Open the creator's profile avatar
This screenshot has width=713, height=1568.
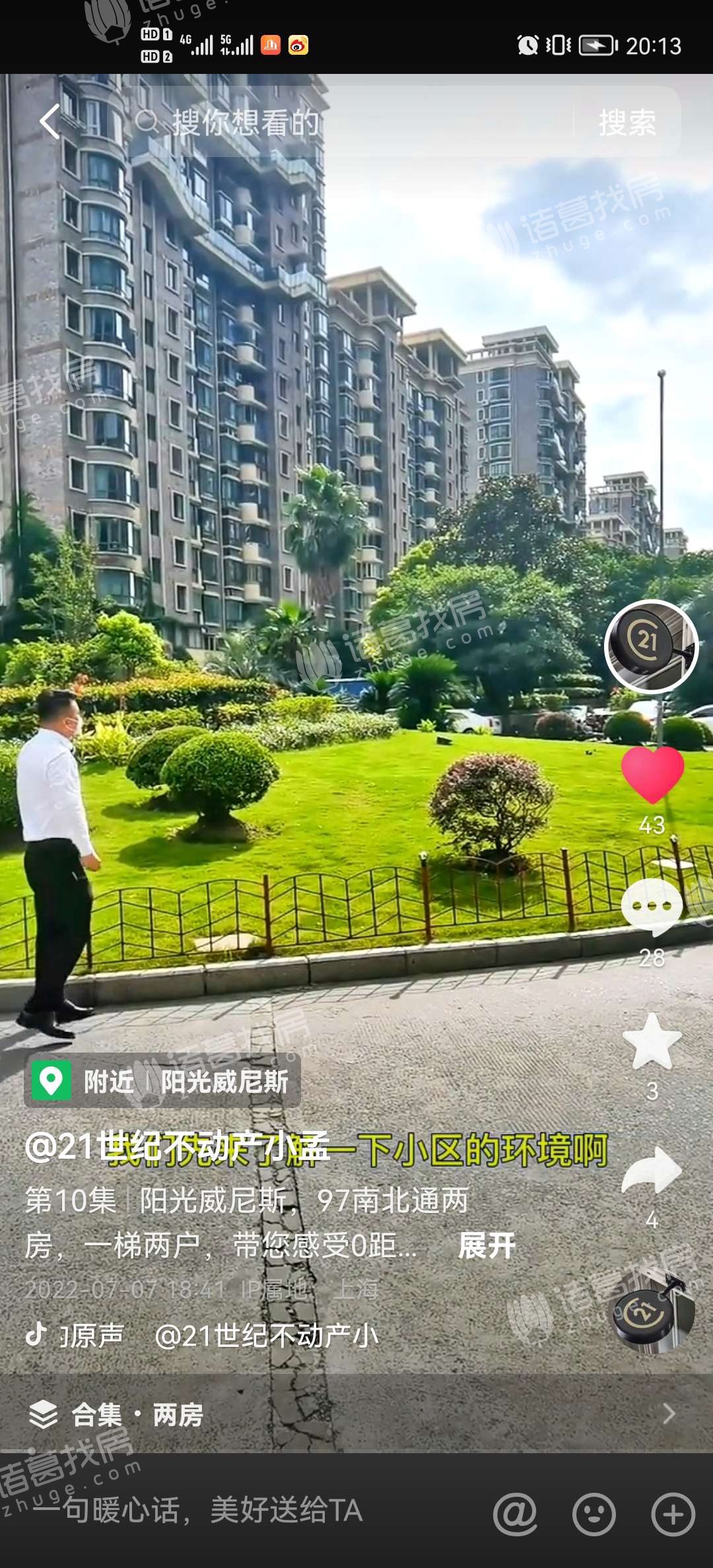point(651,646)
